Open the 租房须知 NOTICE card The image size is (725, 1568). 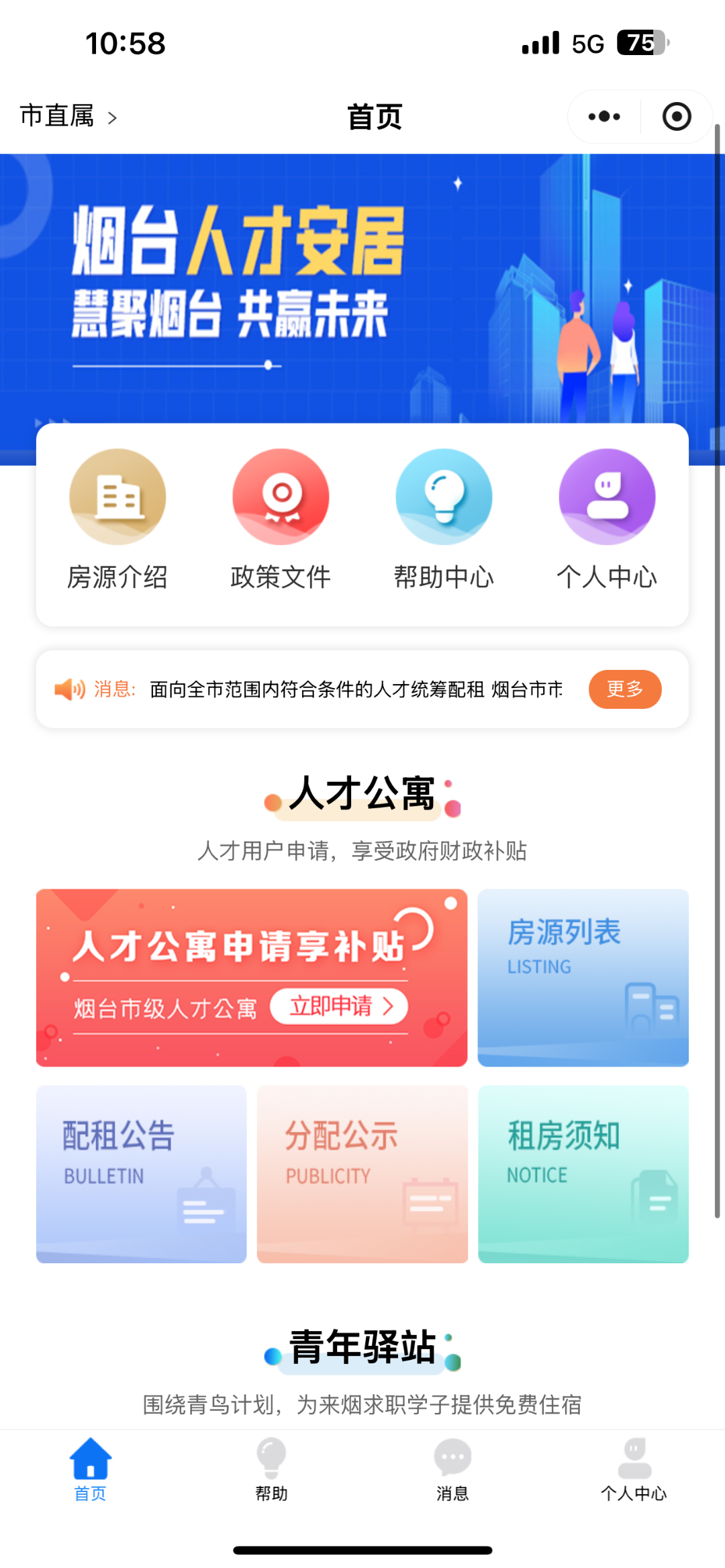coord(583,1174)
